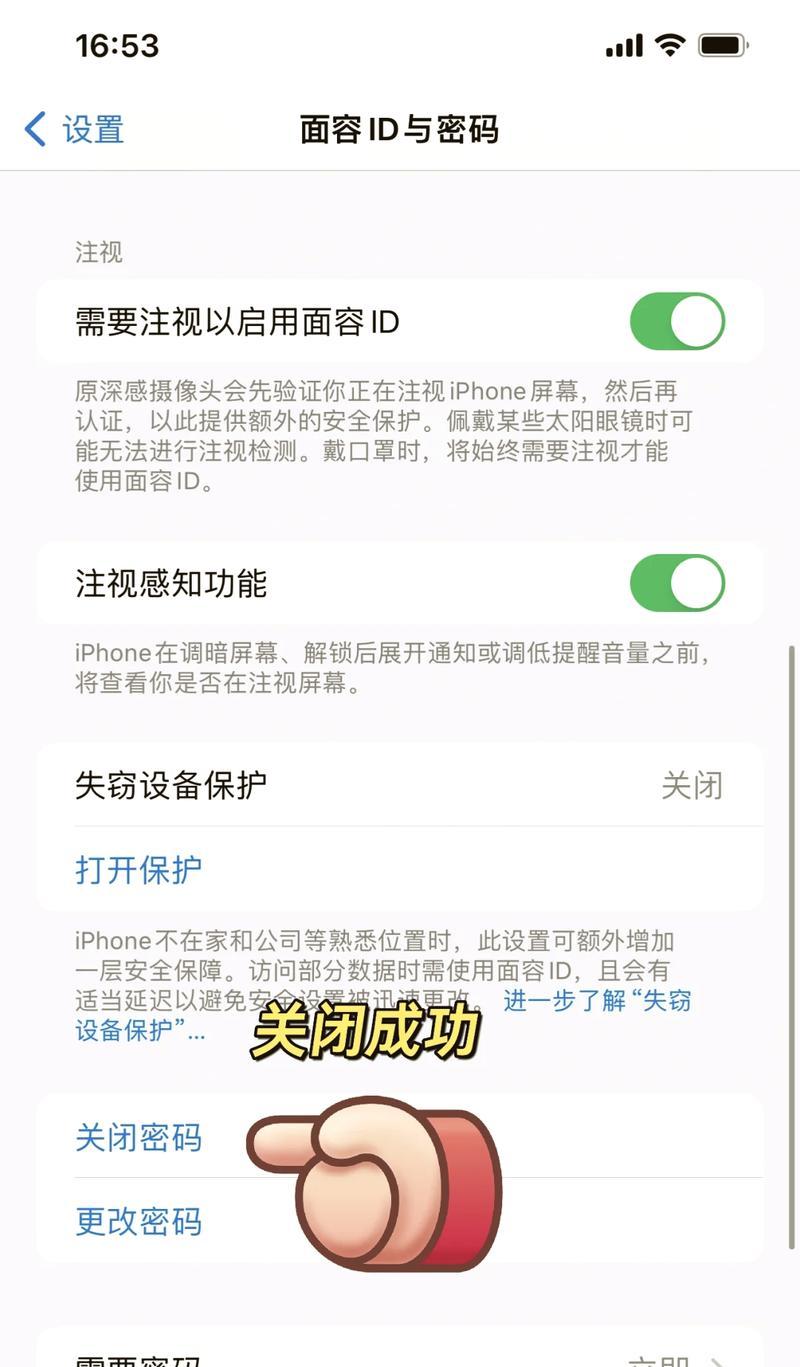Disable 注视感知功能 switch
The width and height of the screenshot is (800, 1367).
point(677,584)
